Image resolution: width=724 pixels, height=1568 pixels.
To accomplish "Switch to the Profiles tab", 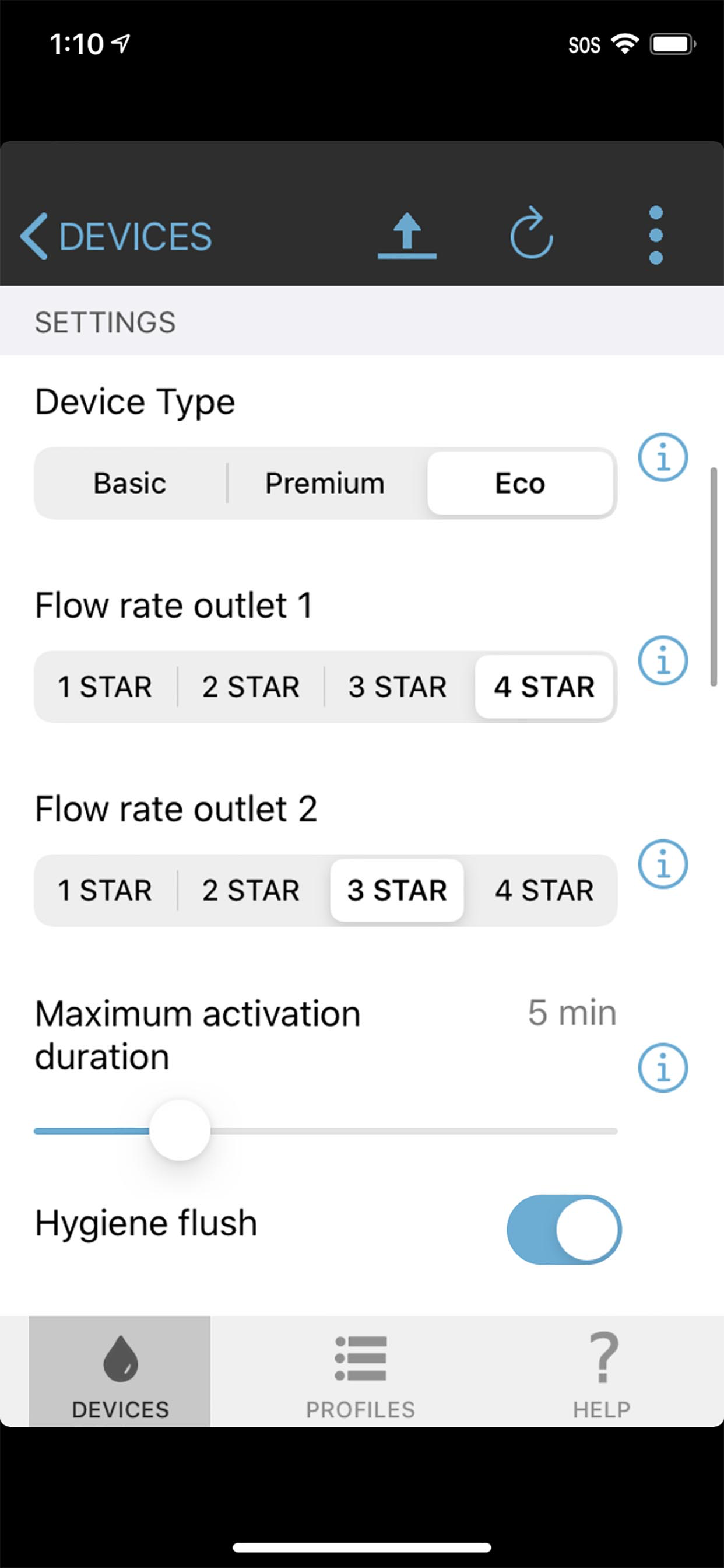I will [361, 1372].
